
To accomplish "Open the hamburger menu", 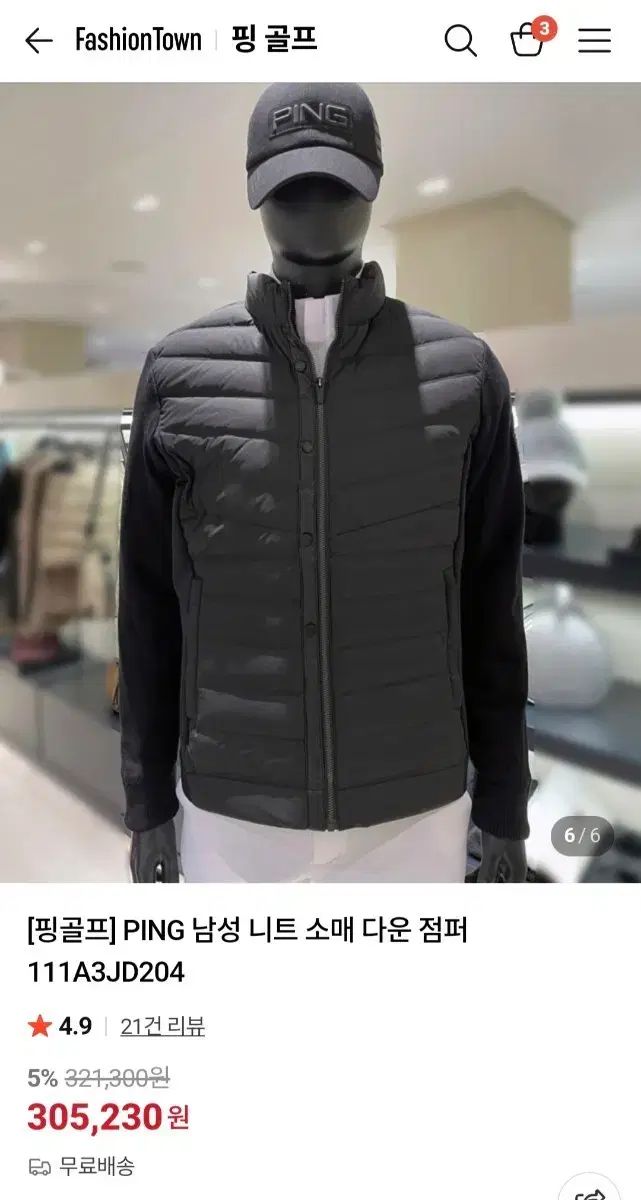I will 594,41.
